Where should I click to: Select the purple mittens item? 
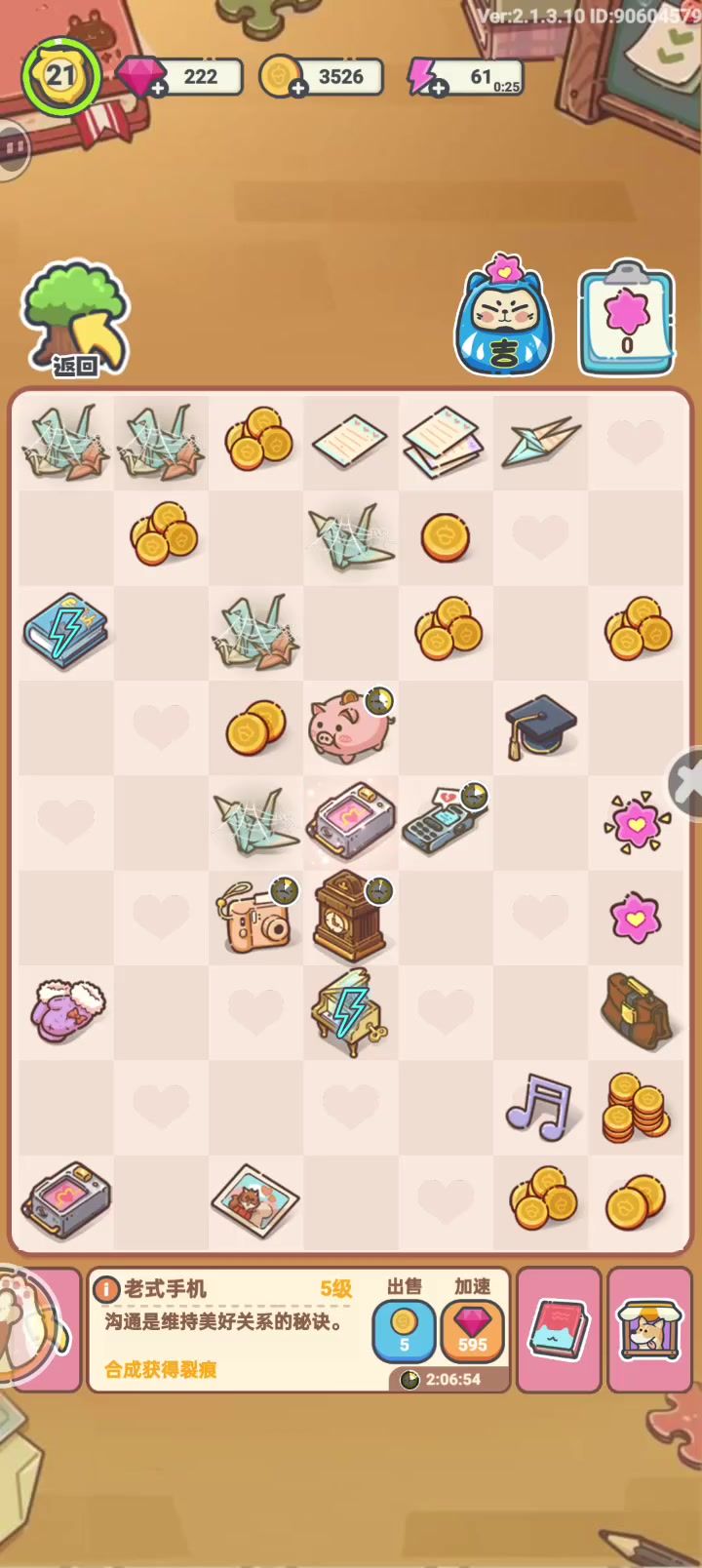pyautogui.click(x=66, y=1010)
